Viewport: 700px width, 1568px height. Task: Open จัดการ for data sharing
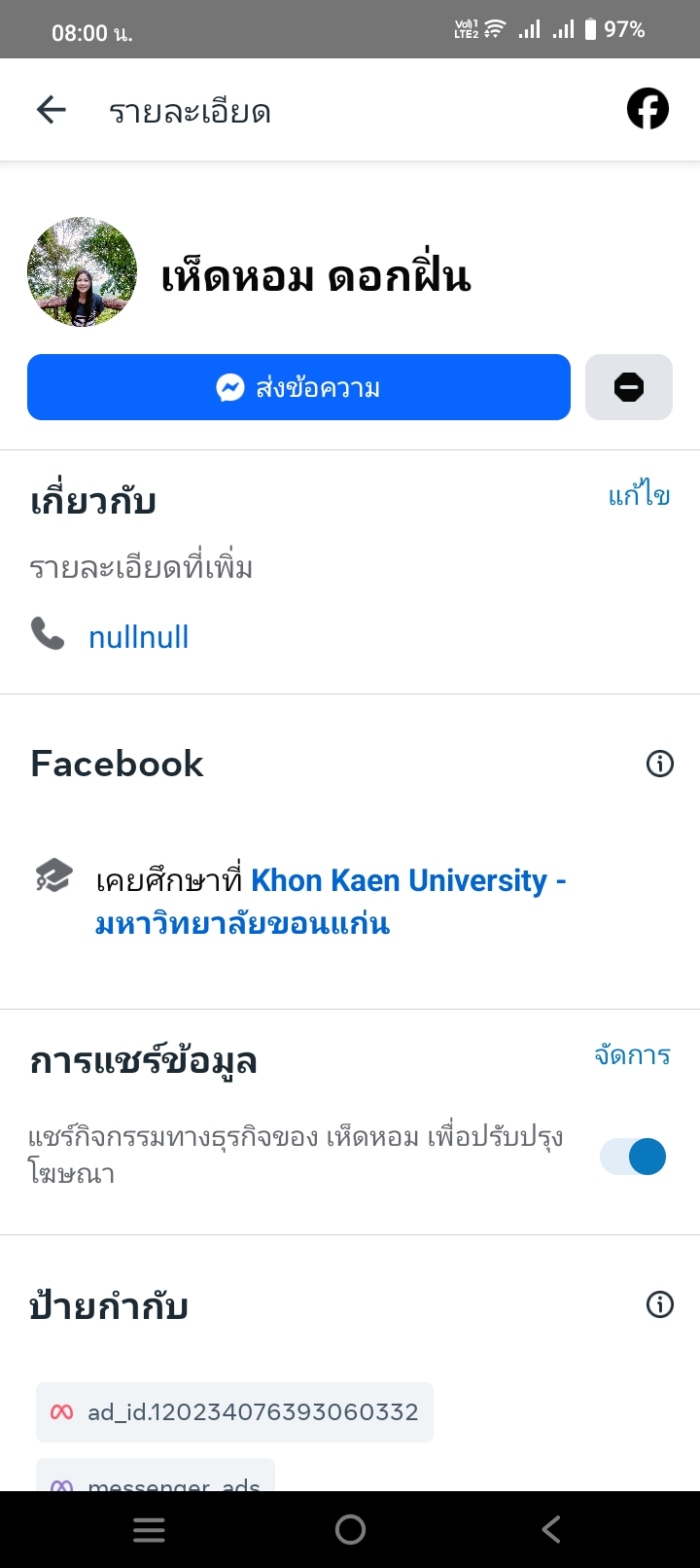[632, 1055]
